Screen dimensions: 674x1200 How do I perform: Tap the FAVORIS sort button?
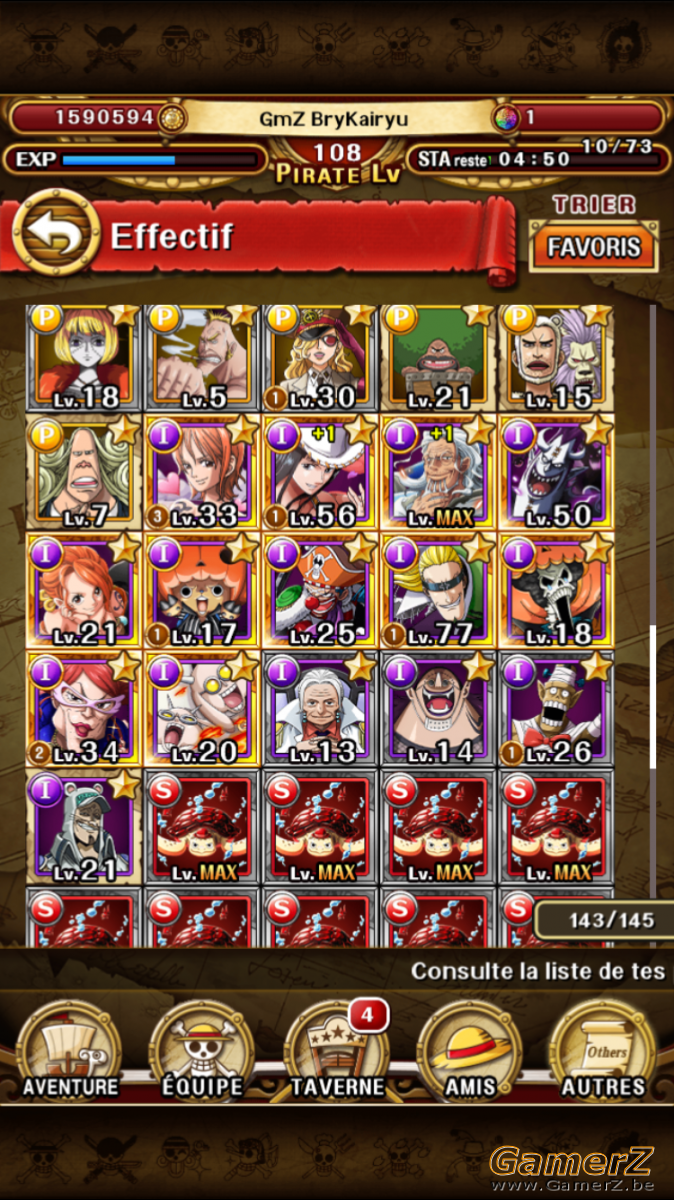pyautogui.click(x=594, y=247)
